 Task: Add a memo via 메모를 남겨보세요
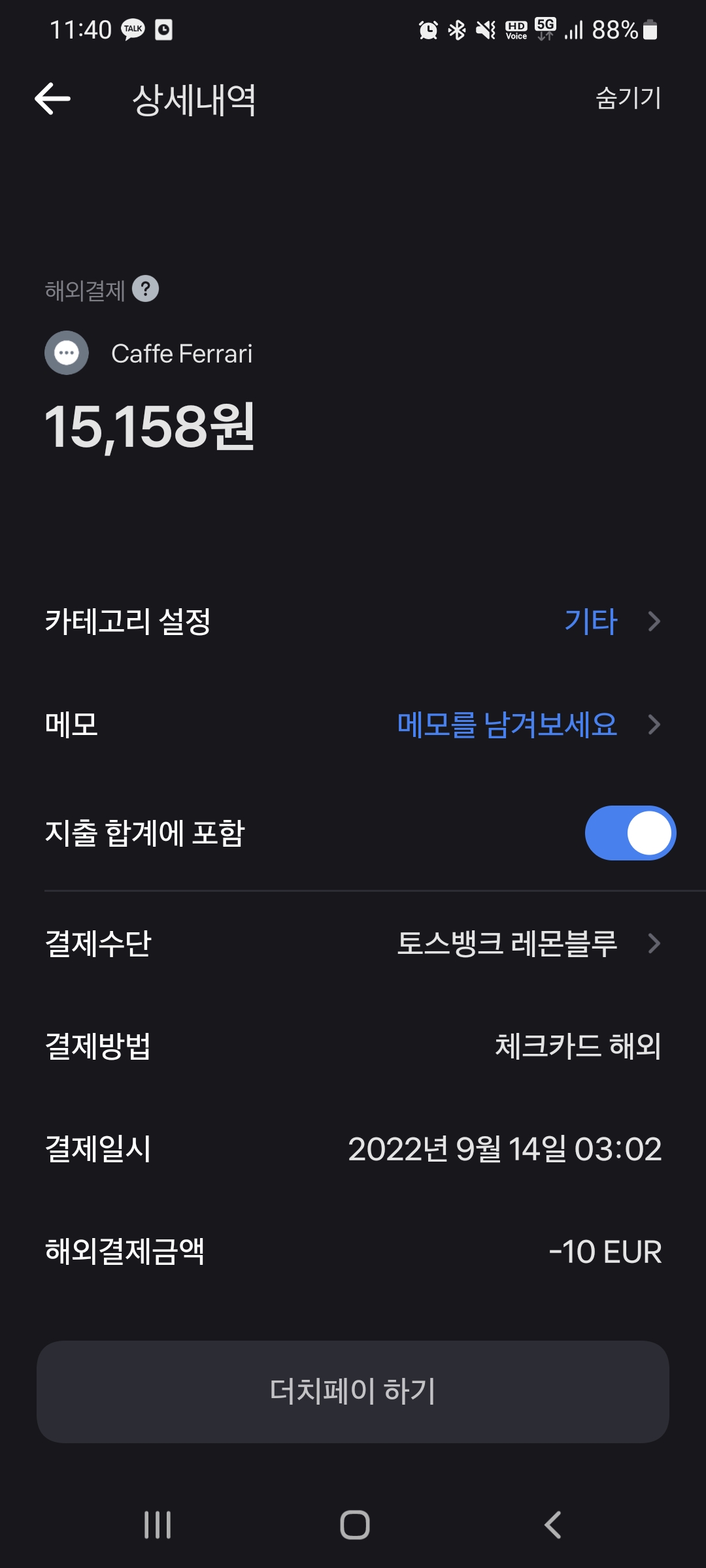(507, 725)
